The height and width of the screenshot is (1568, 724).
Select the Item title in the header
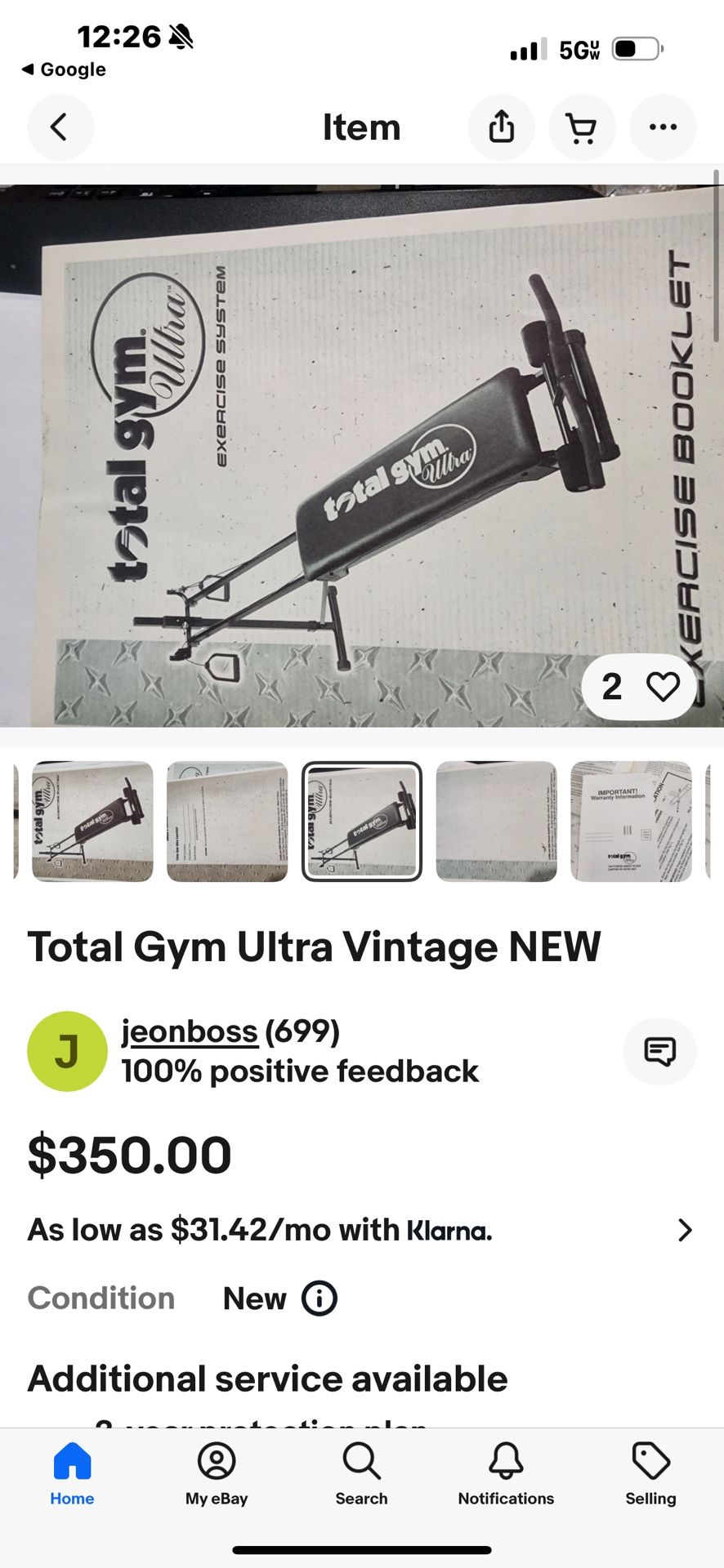[x=362, y=127]
